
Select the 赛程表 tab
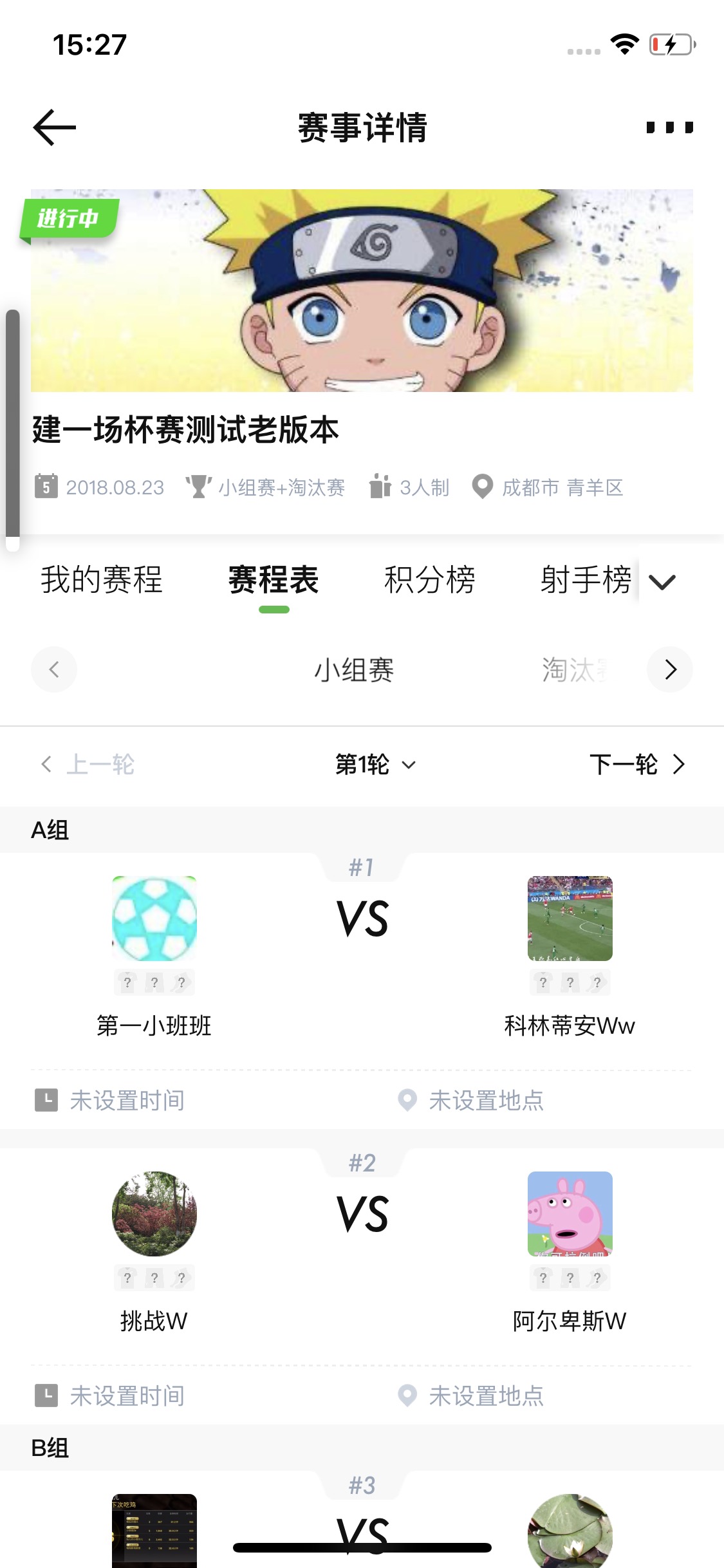pyautogui.click(x=274, y=579)
